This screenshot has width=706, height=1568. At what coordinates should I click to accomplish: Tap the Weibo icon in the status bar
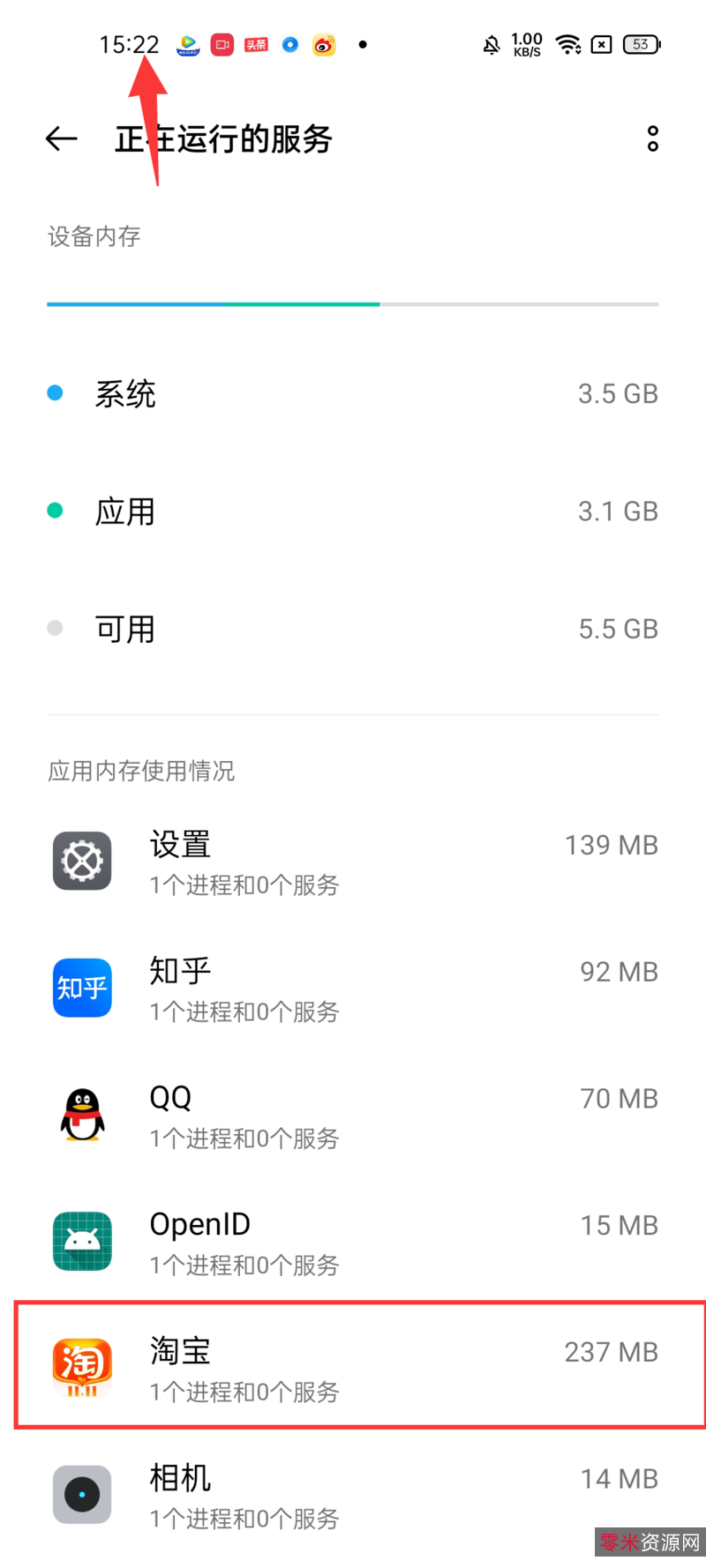click(324, 44)
